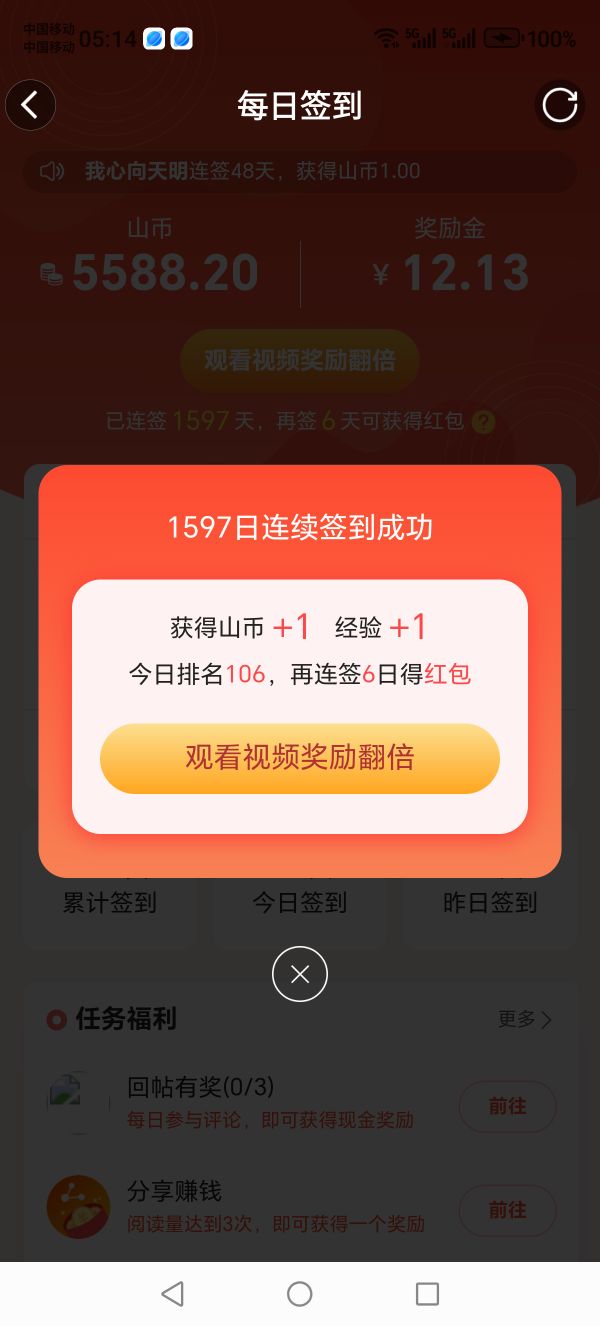
Task: Close the check-in success popup
Action: point(300,974)
